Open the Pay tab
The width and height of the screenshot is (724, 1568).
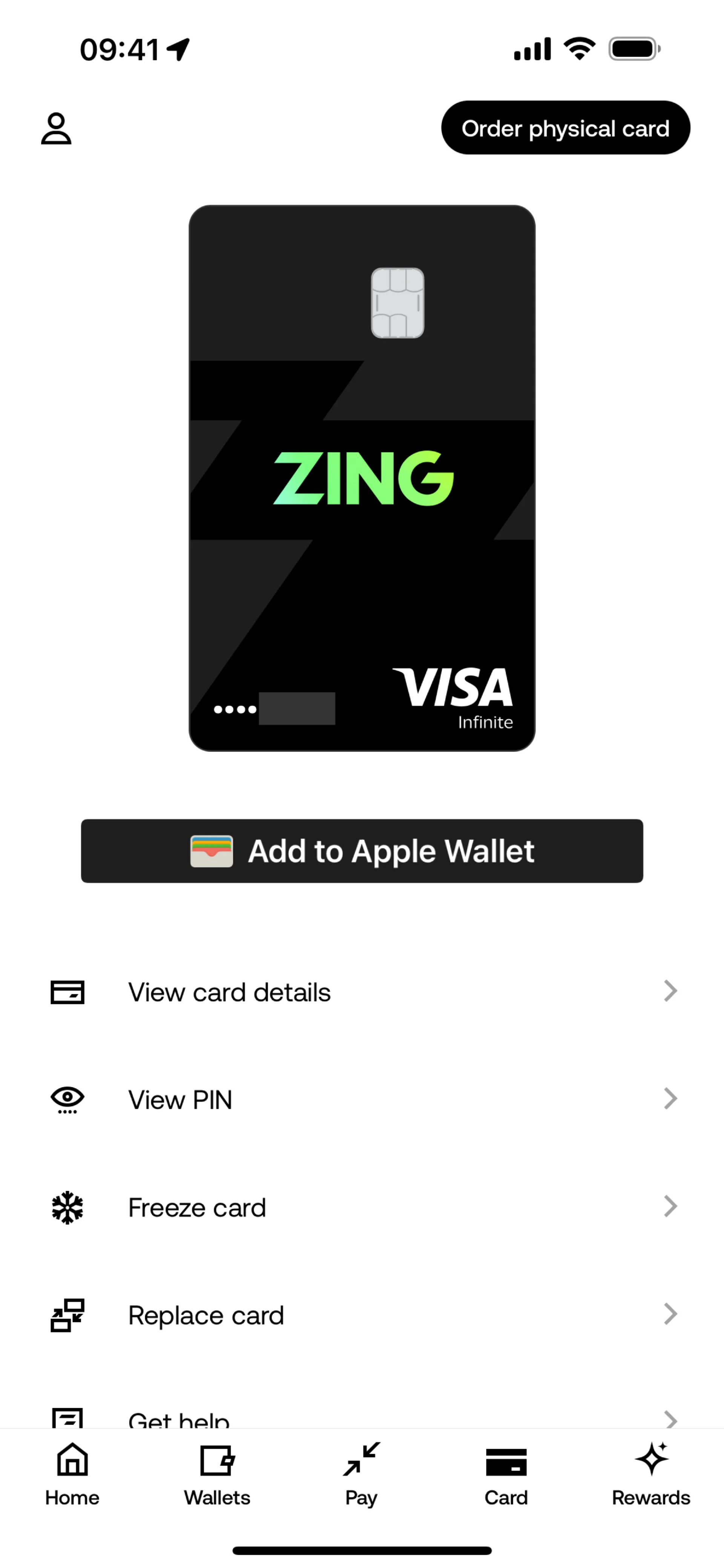362,1474
